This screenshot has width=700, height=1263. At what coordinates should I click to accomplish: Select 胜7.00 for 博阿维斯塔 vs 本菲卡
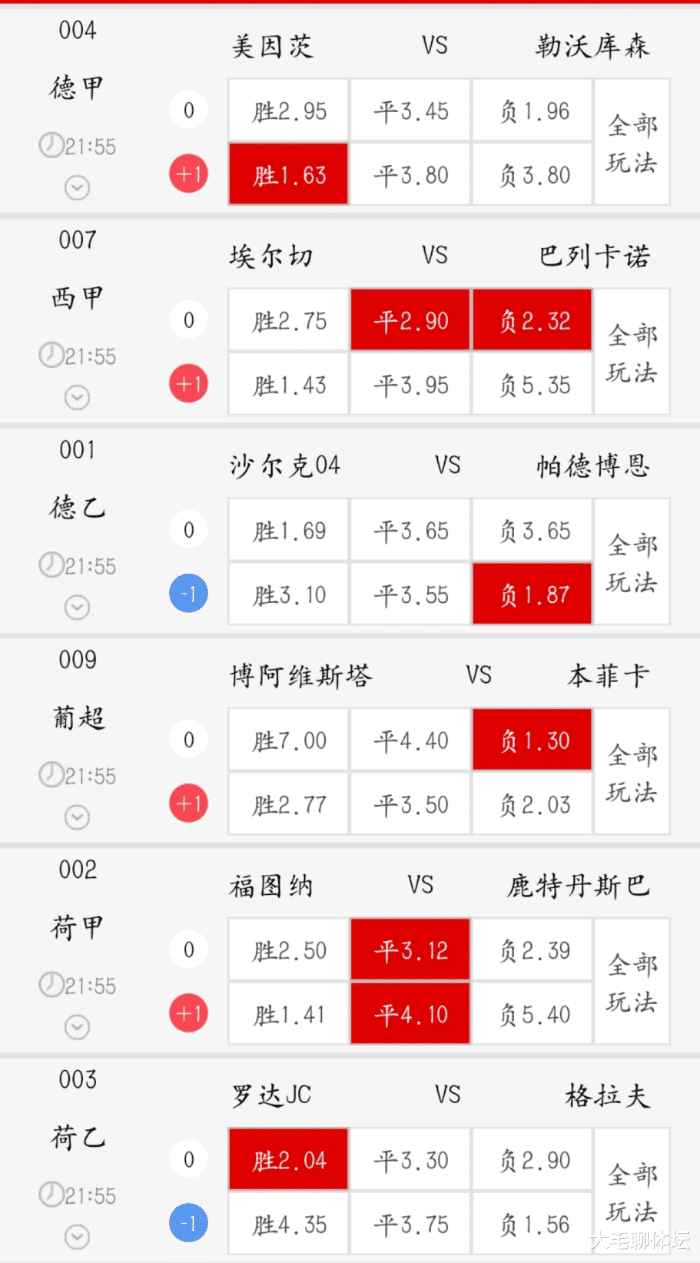(289, 741)
